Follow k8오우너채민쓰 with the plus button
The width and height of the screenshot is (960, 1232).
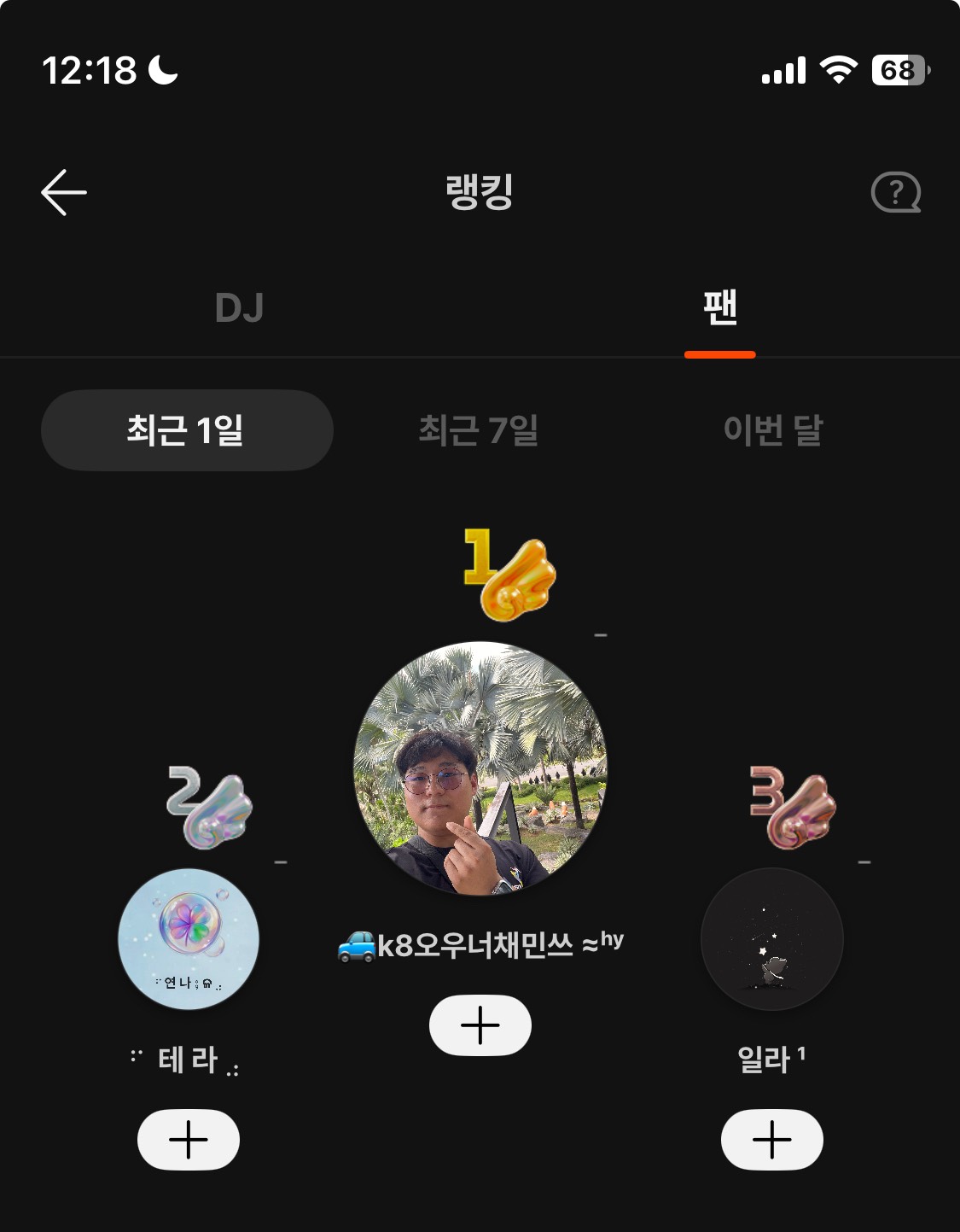[x=480, y=1025]
